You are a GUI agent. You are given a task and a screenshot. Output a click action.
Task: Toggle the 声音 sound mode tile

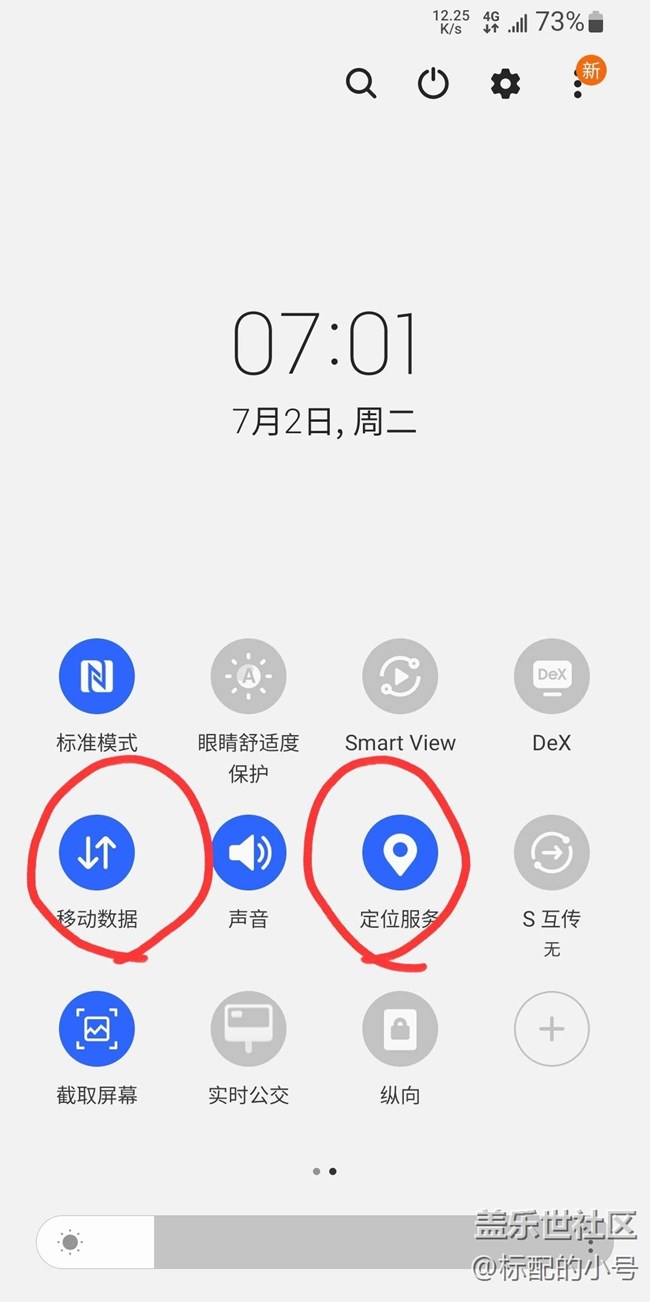click(248, 853)
